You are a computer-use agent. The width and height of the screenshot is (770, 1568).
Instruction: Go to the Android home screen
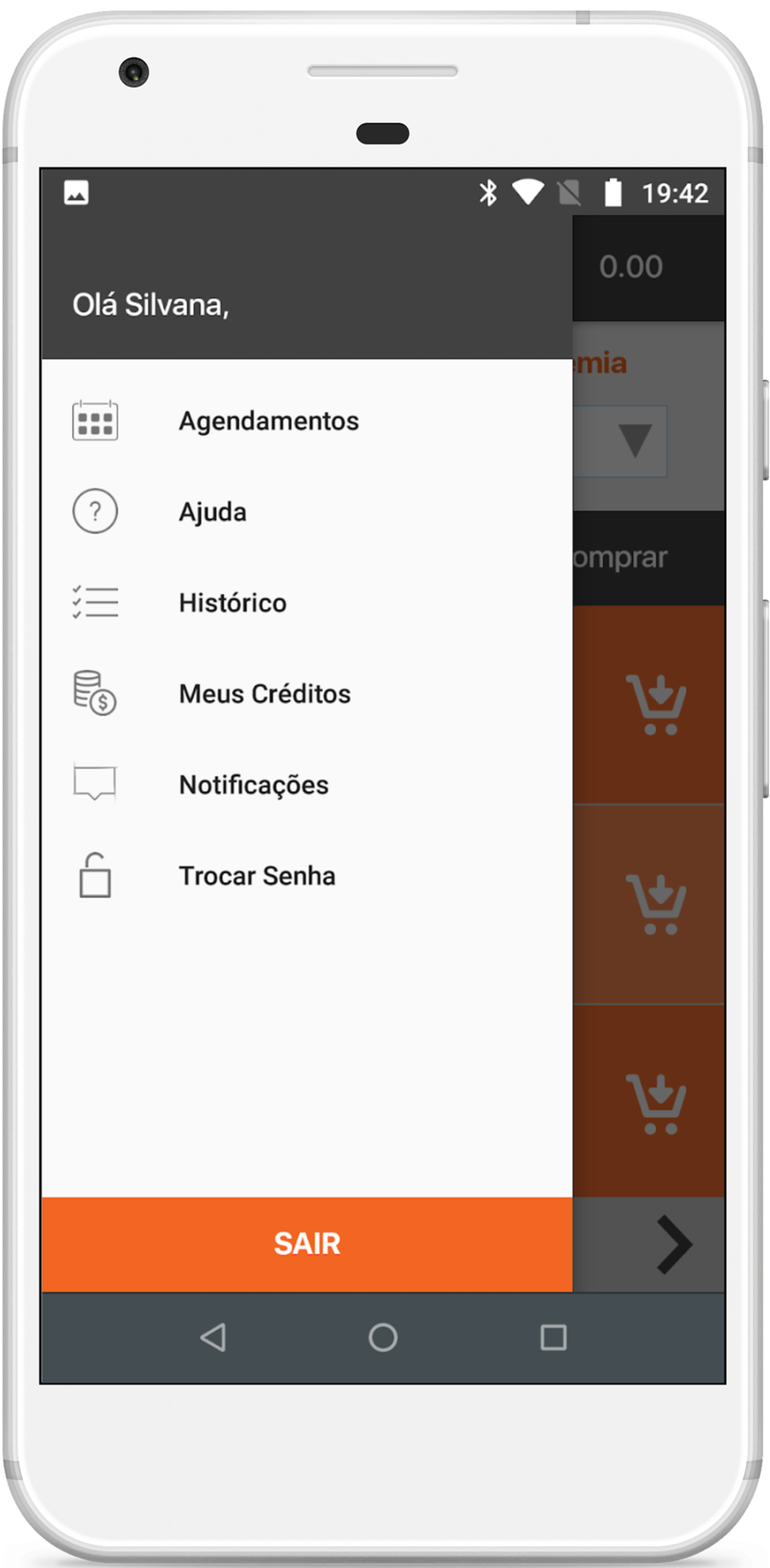[x=382, y=1337]
